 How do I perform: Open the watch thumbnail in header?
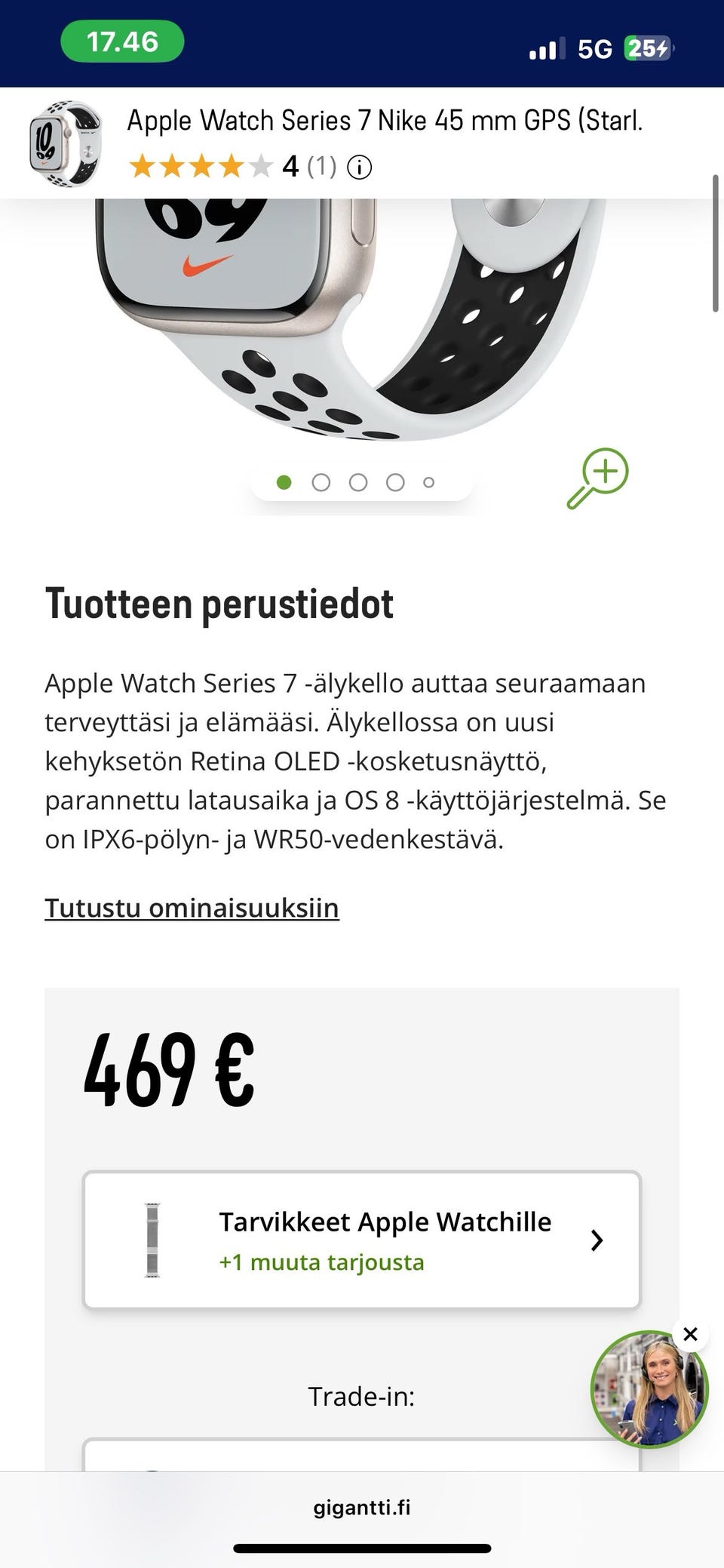coord(66,143)
